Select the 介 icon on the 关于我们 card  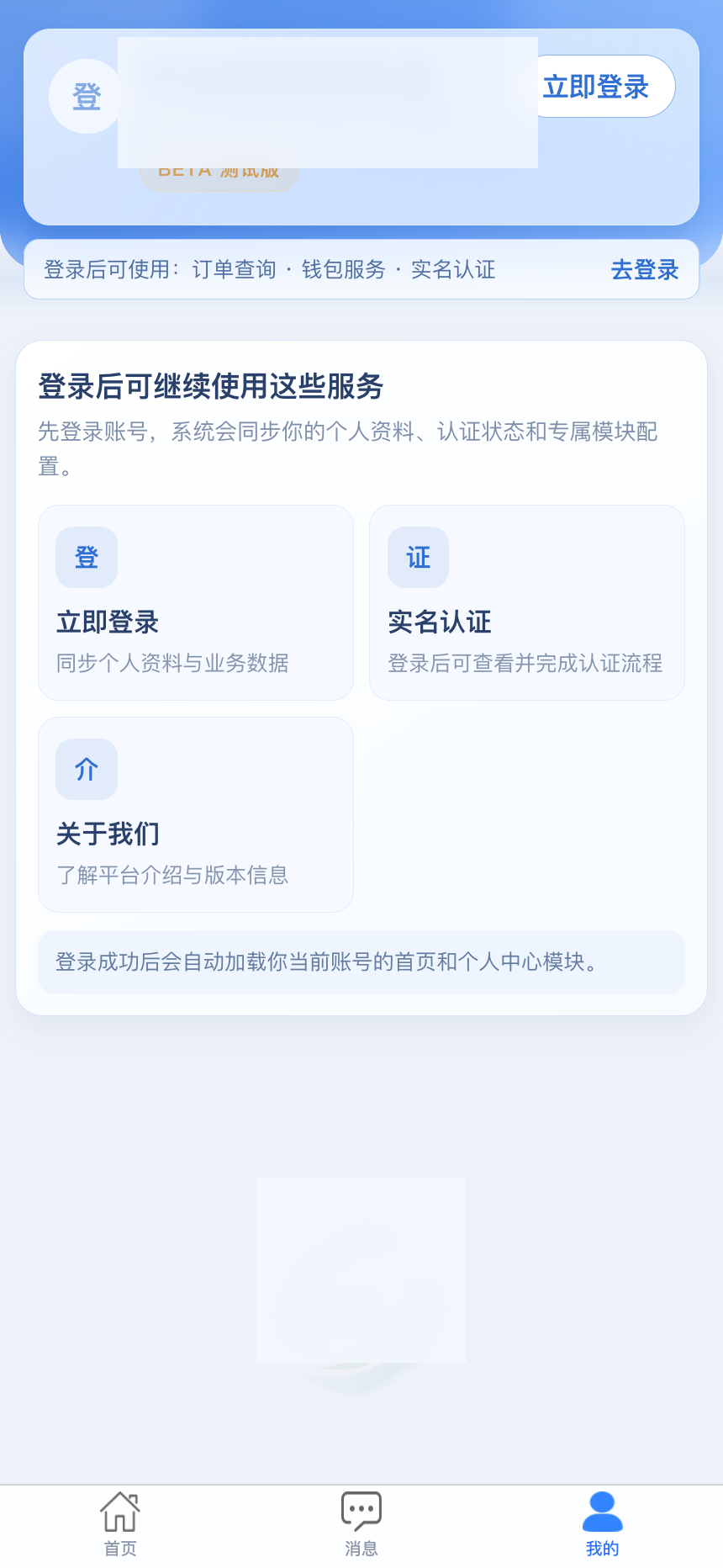(86, 769)
